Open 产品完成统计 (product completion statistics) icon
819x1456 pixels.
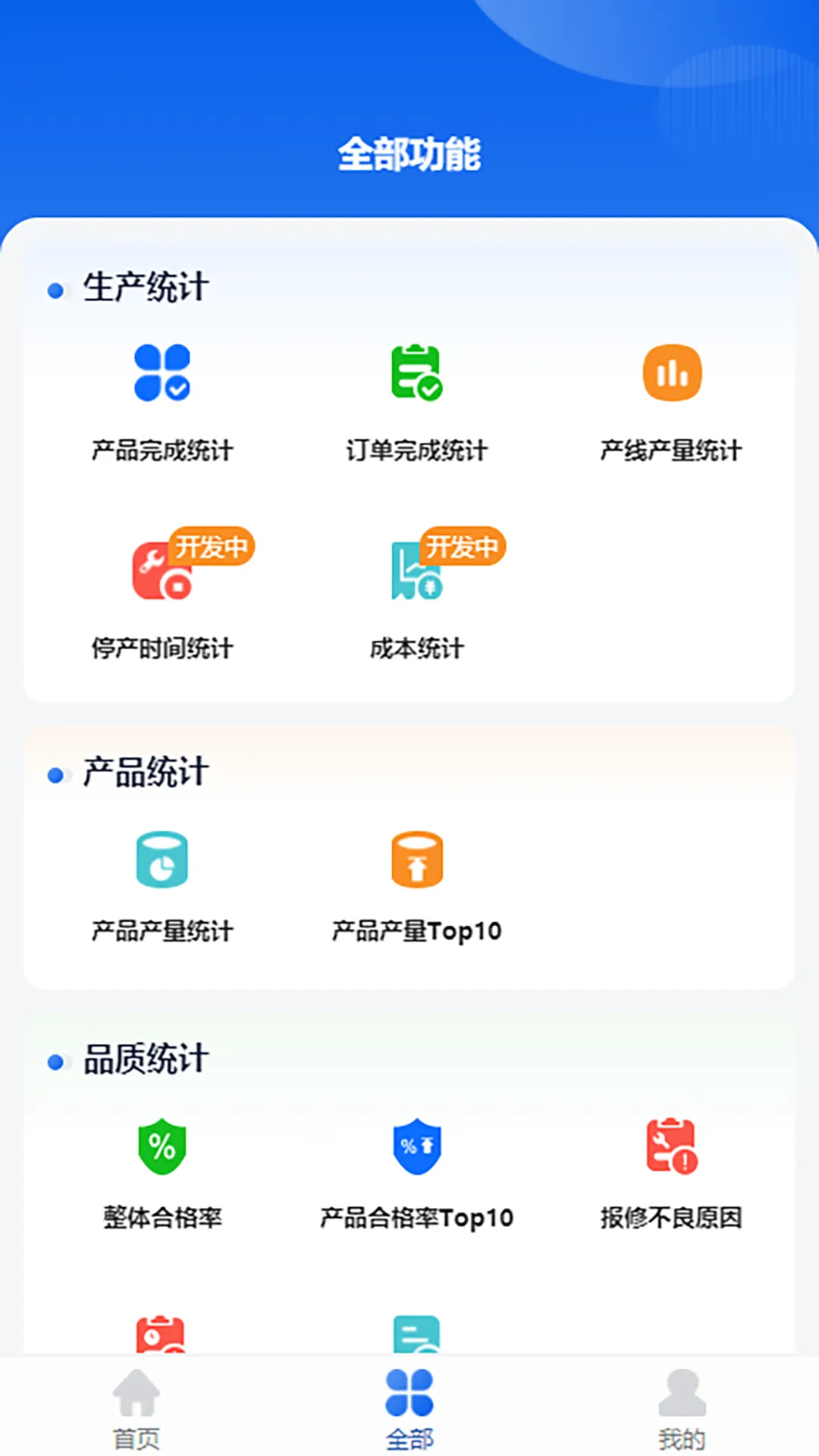click(x=162, y=373)
